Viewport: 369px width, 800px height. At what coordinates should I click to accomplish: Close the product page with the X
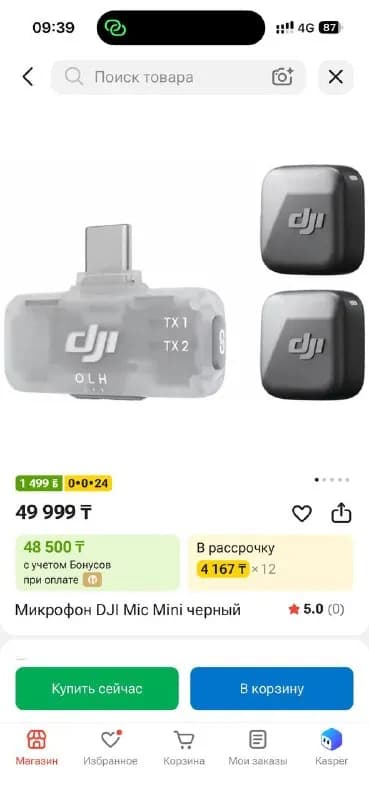pyautogui.click(x=335, y=77)
